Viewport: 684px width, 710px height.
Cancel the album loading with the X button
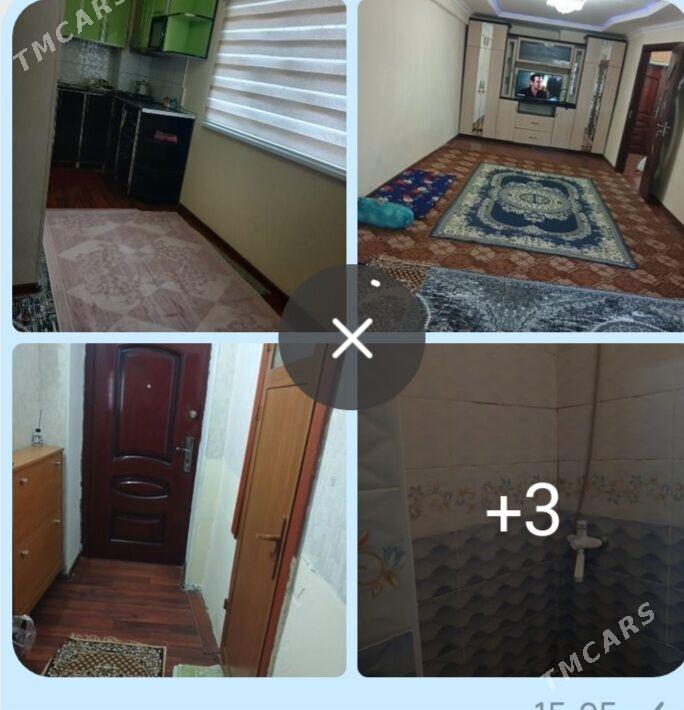click(x=352, y=339)
